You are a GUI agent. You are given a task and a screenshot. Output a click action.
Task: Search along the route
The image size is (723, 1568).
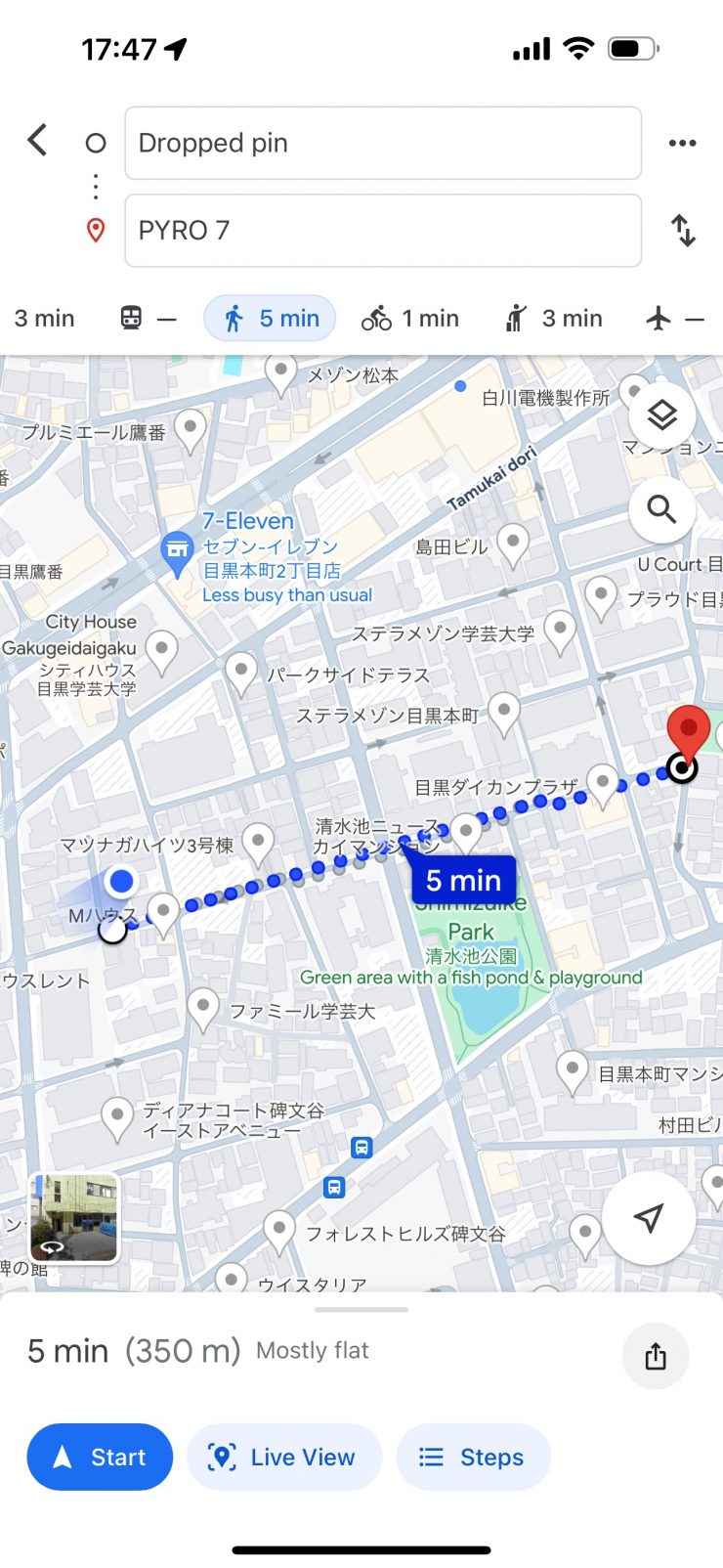pos(661,509)
